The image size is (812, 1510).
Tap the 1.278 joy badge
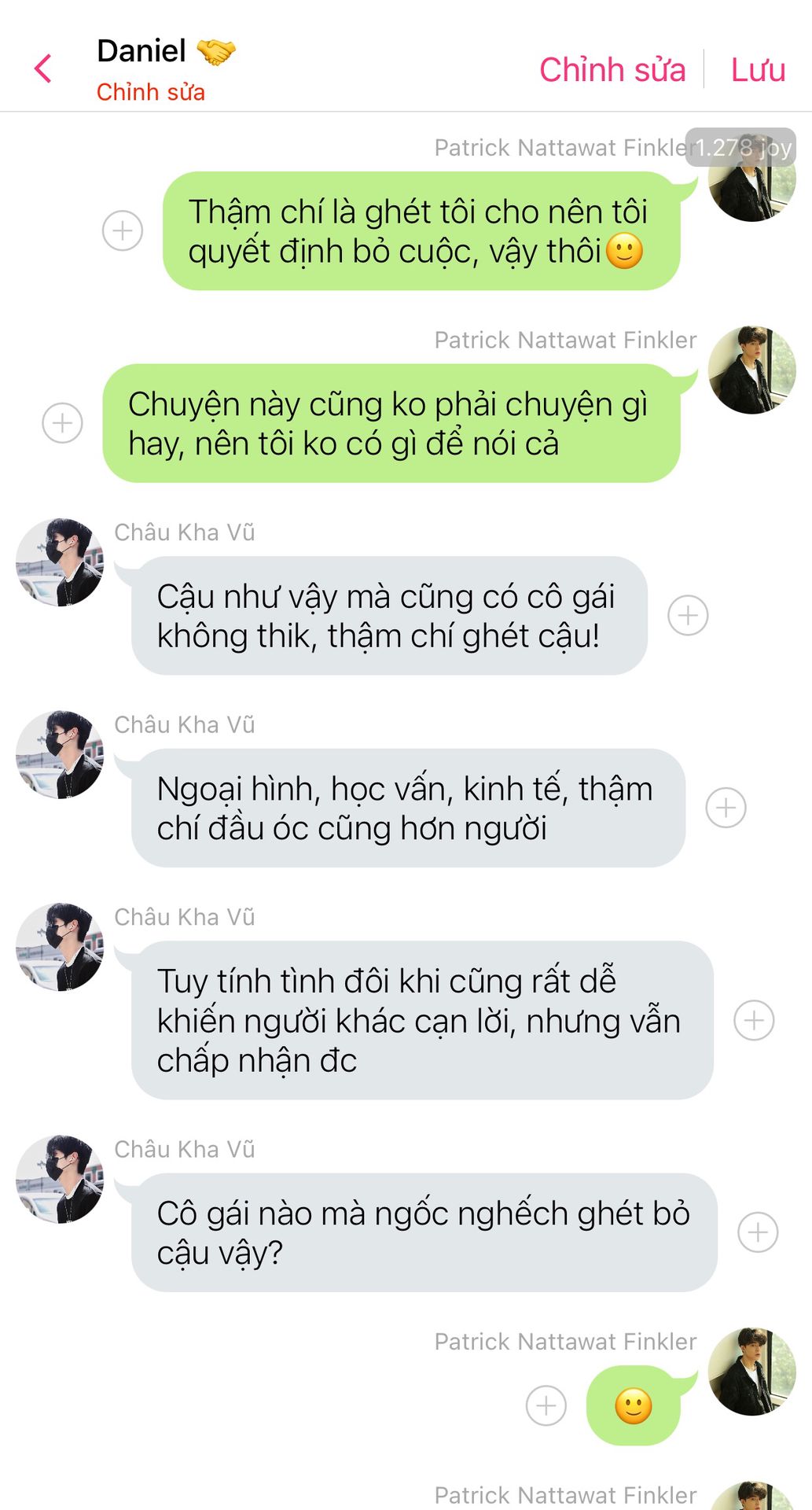tap(740, 147)
